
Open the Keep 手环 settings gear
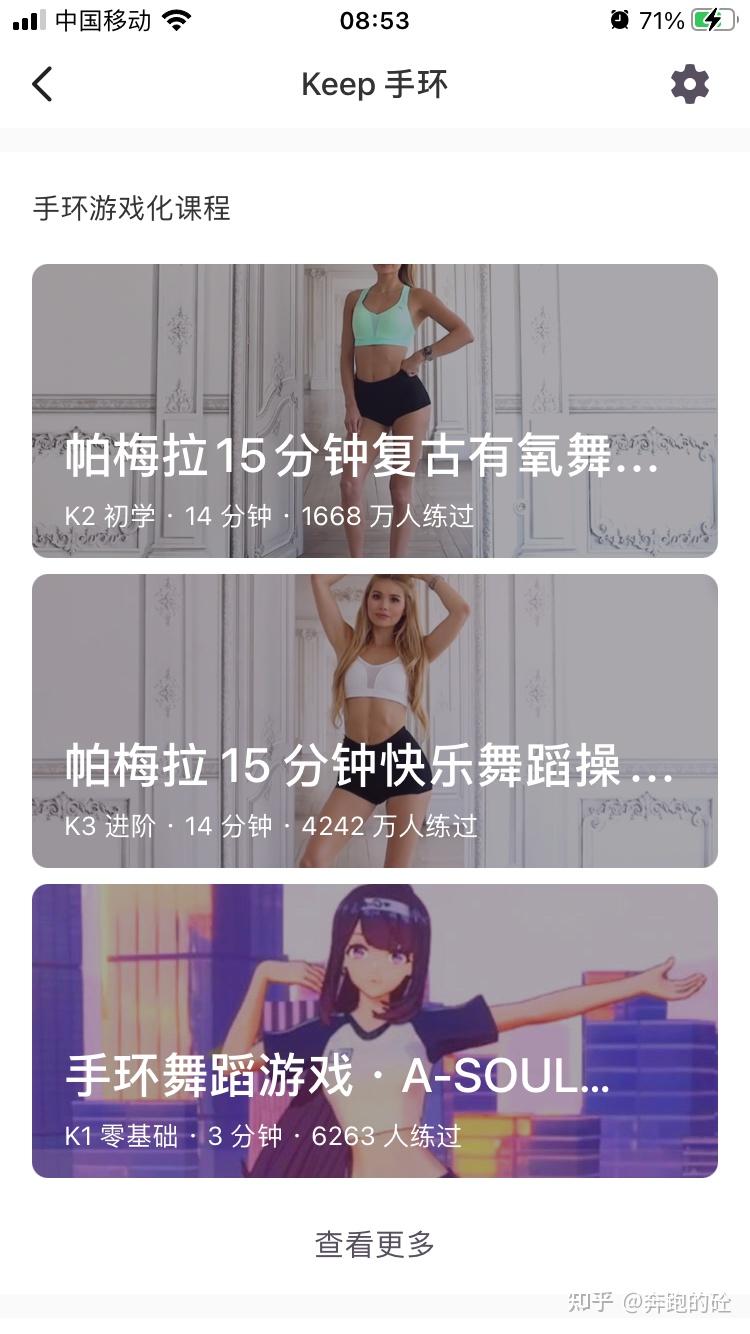688,84
